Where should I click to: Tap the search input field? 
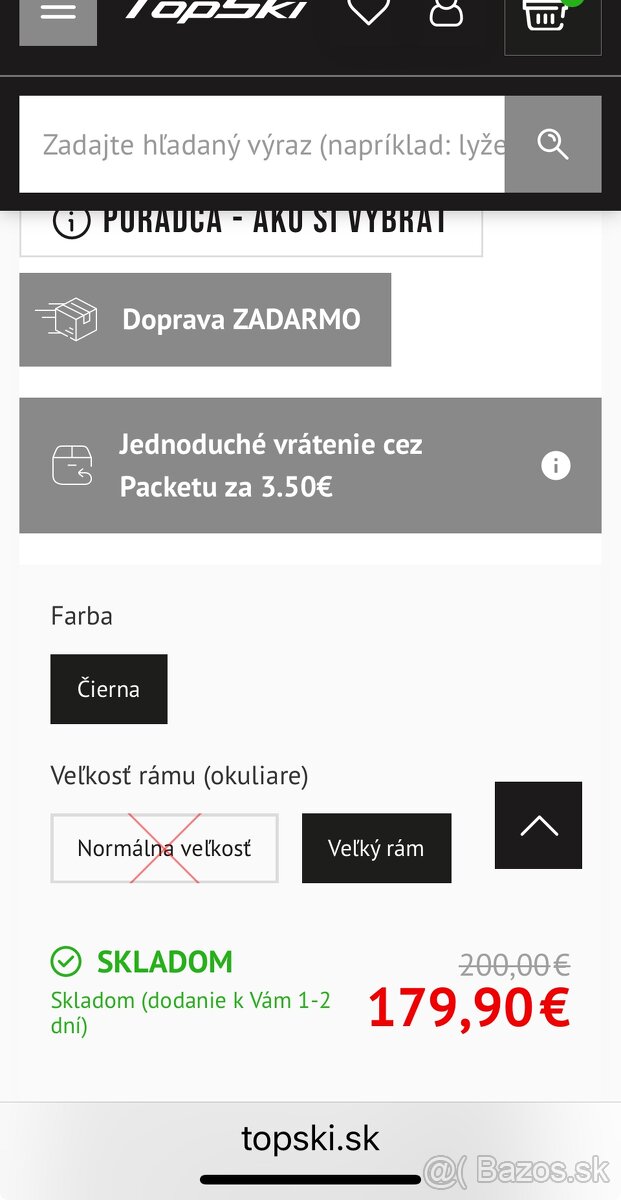pyautogui.click(x=262, y=145)
